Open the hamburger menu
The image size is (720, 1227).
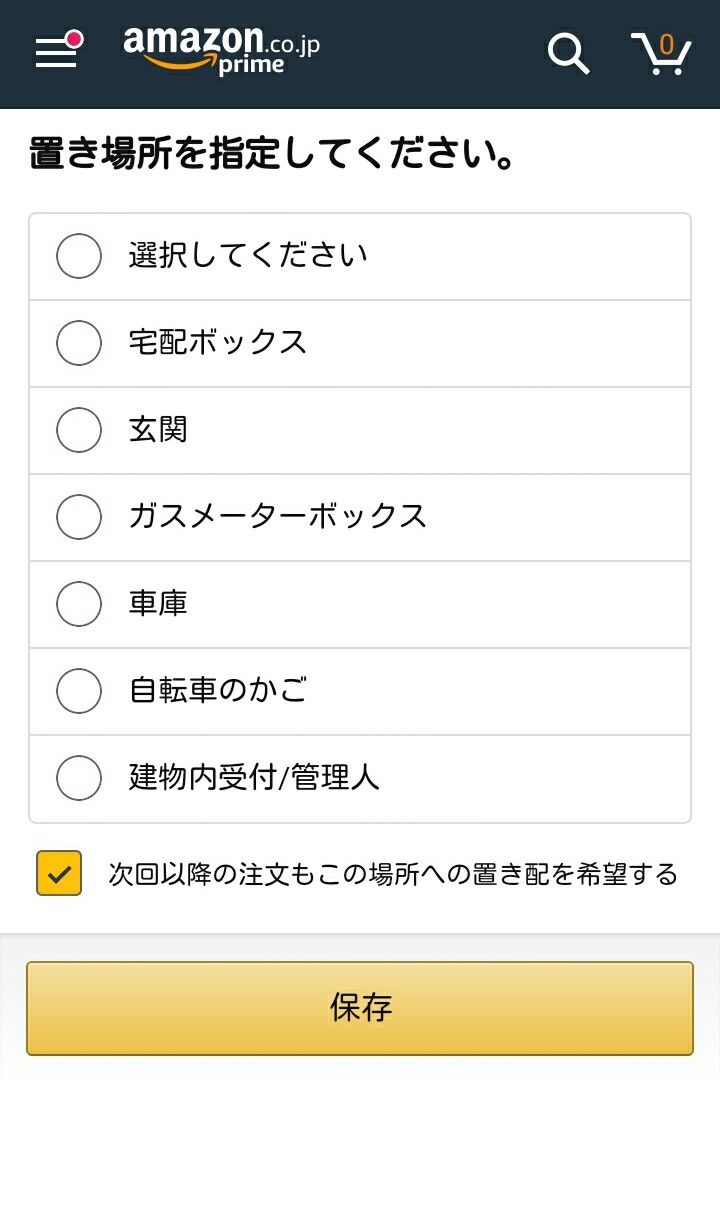click(x=57, y=52)
